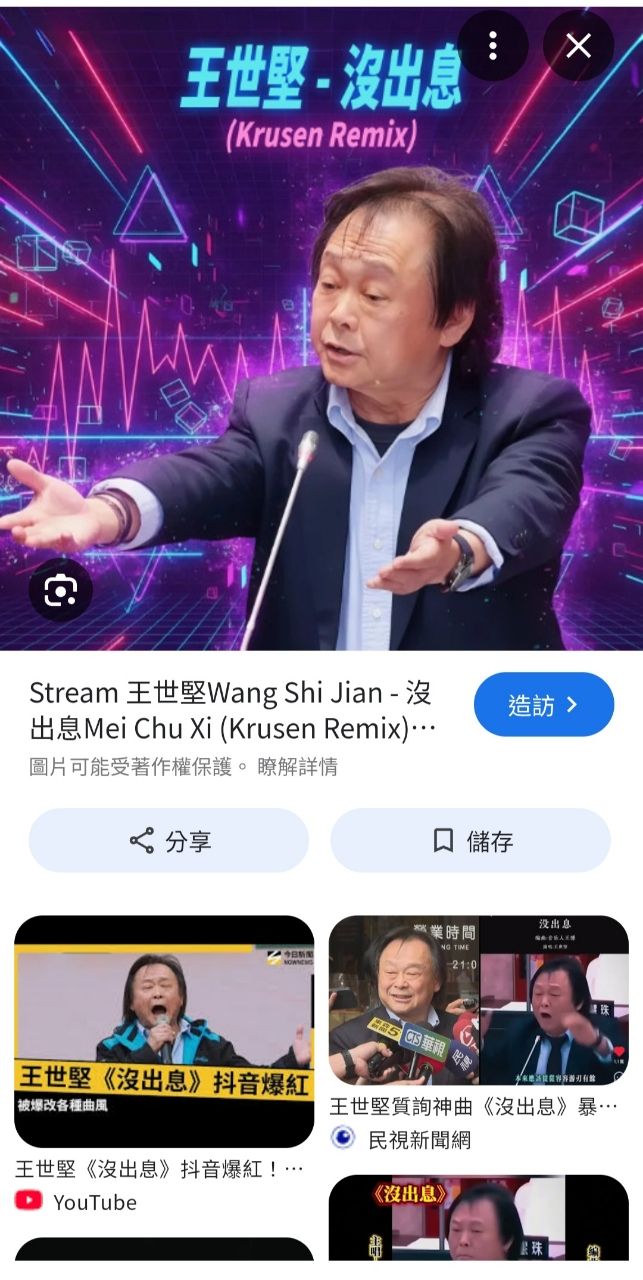The width and height of the screenshot is (643, 1280).
Task: Open the 民視新聞網 related image
Action: click(x=478, y=1000)
